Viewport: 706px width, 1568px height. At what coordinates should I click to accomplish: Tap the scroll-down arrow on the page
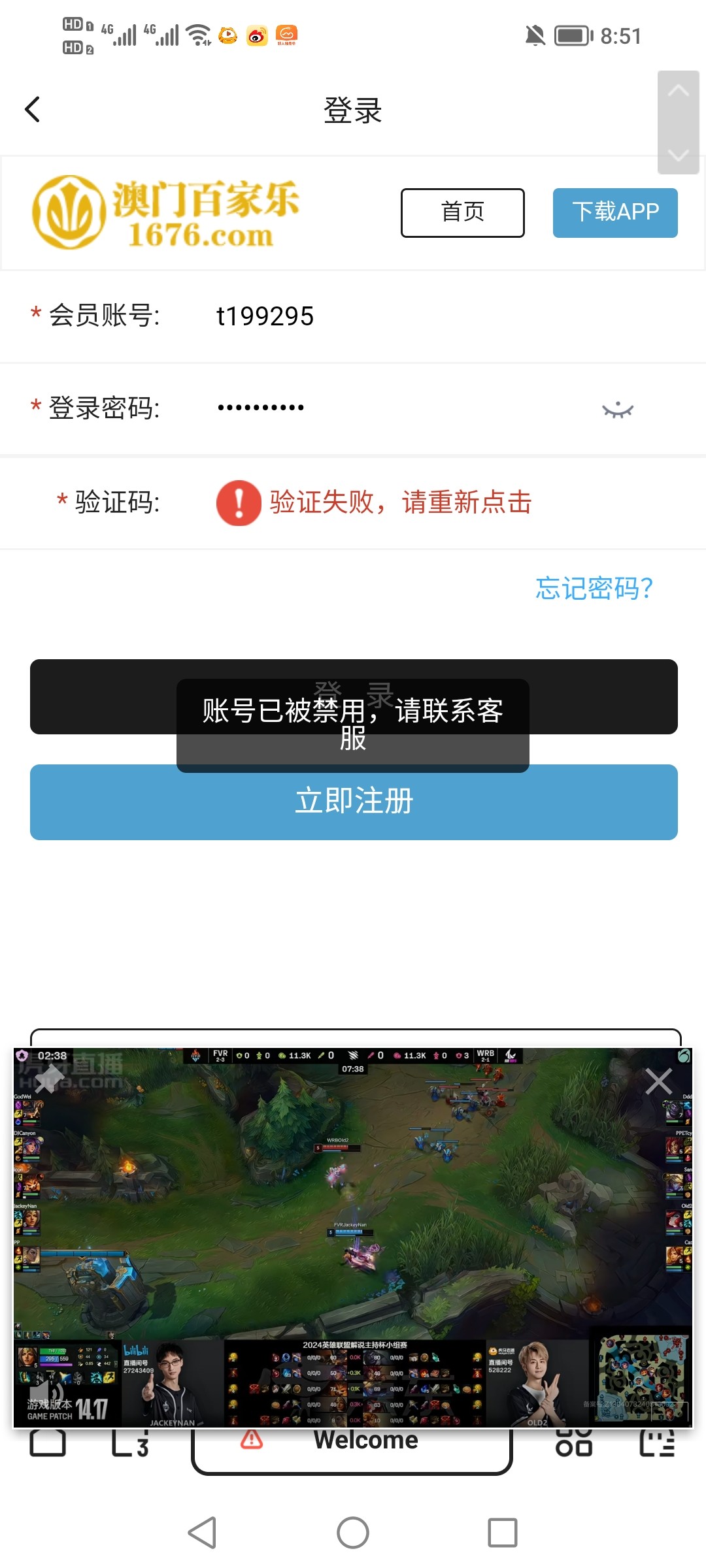[678, 155]
